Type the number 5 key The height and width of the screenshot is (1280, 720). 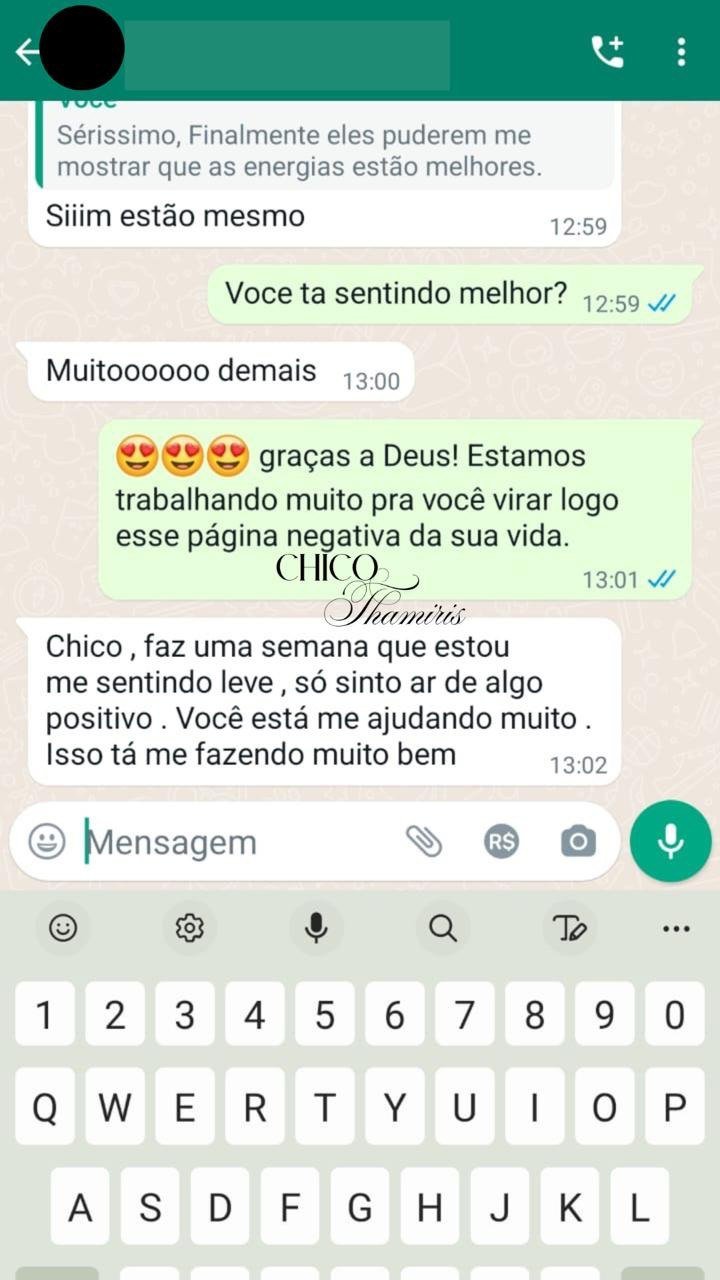(x=325, y=1015)
